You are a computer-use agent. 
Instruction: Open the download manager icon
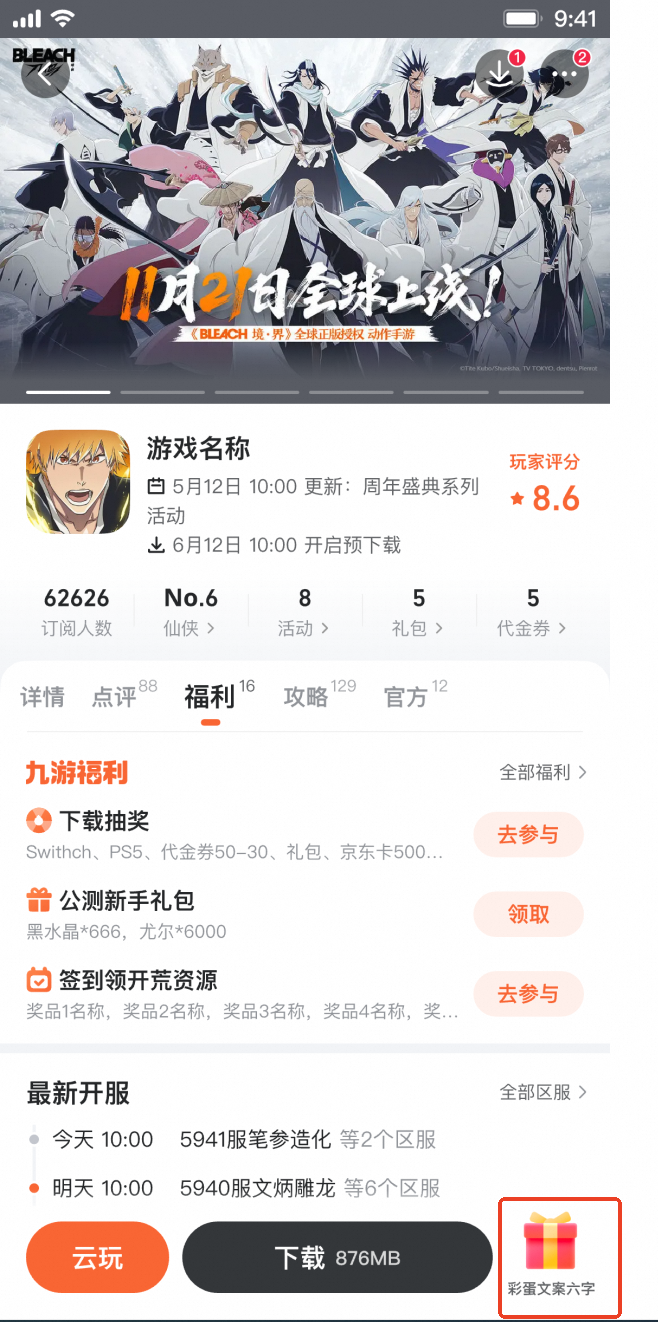500,74
